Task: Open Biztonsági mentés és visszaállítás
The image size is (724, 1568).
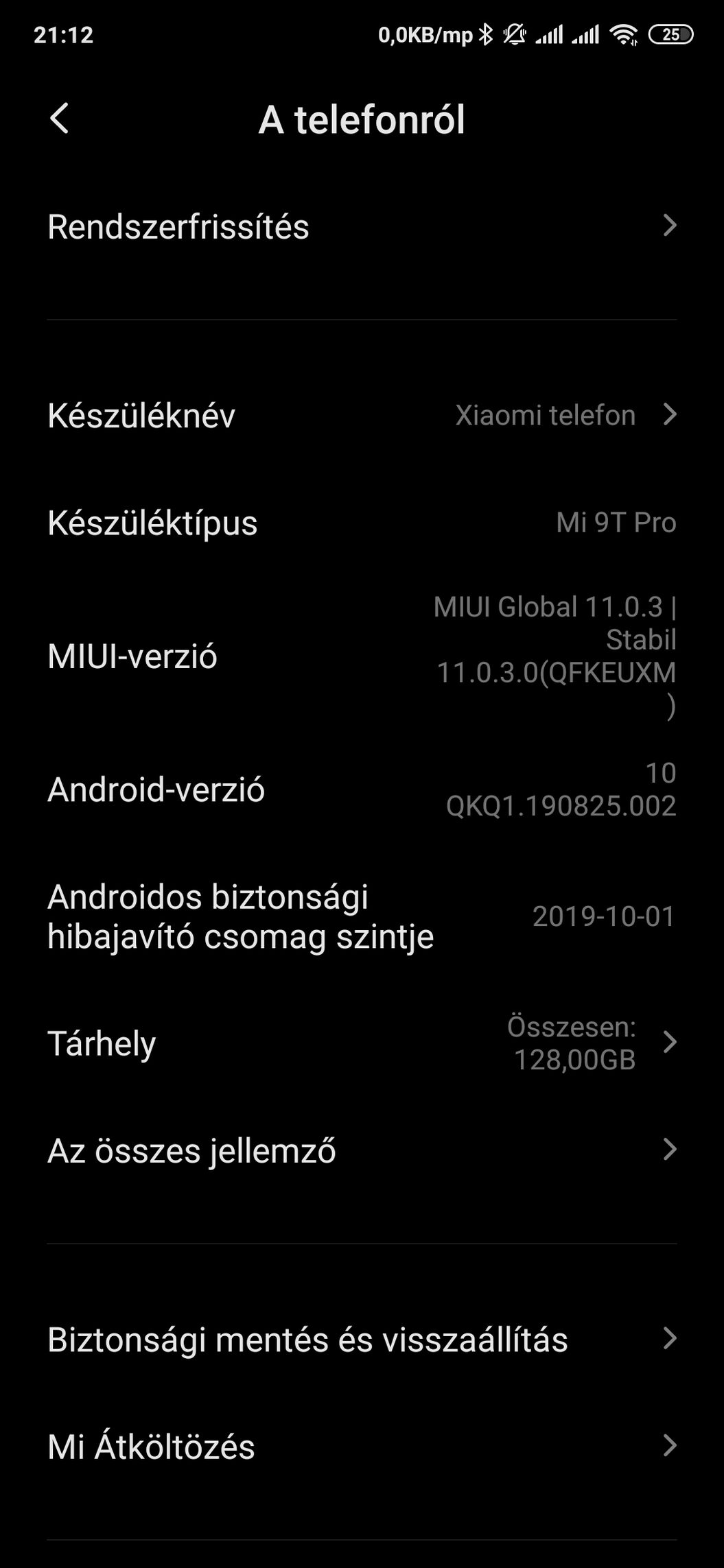Action: tap(362, 1339)
